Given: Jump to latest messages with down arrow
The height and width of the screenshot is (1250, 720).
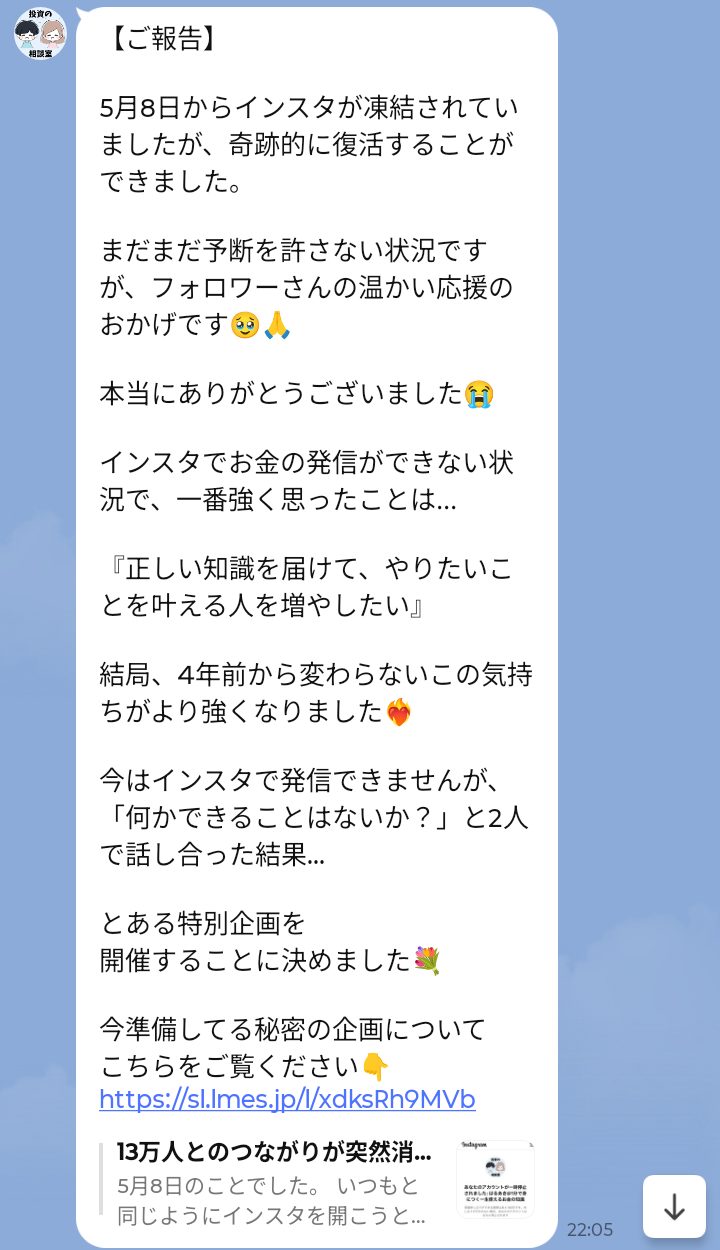Looking at the screenshot, I should click(x=675, y=1207).
